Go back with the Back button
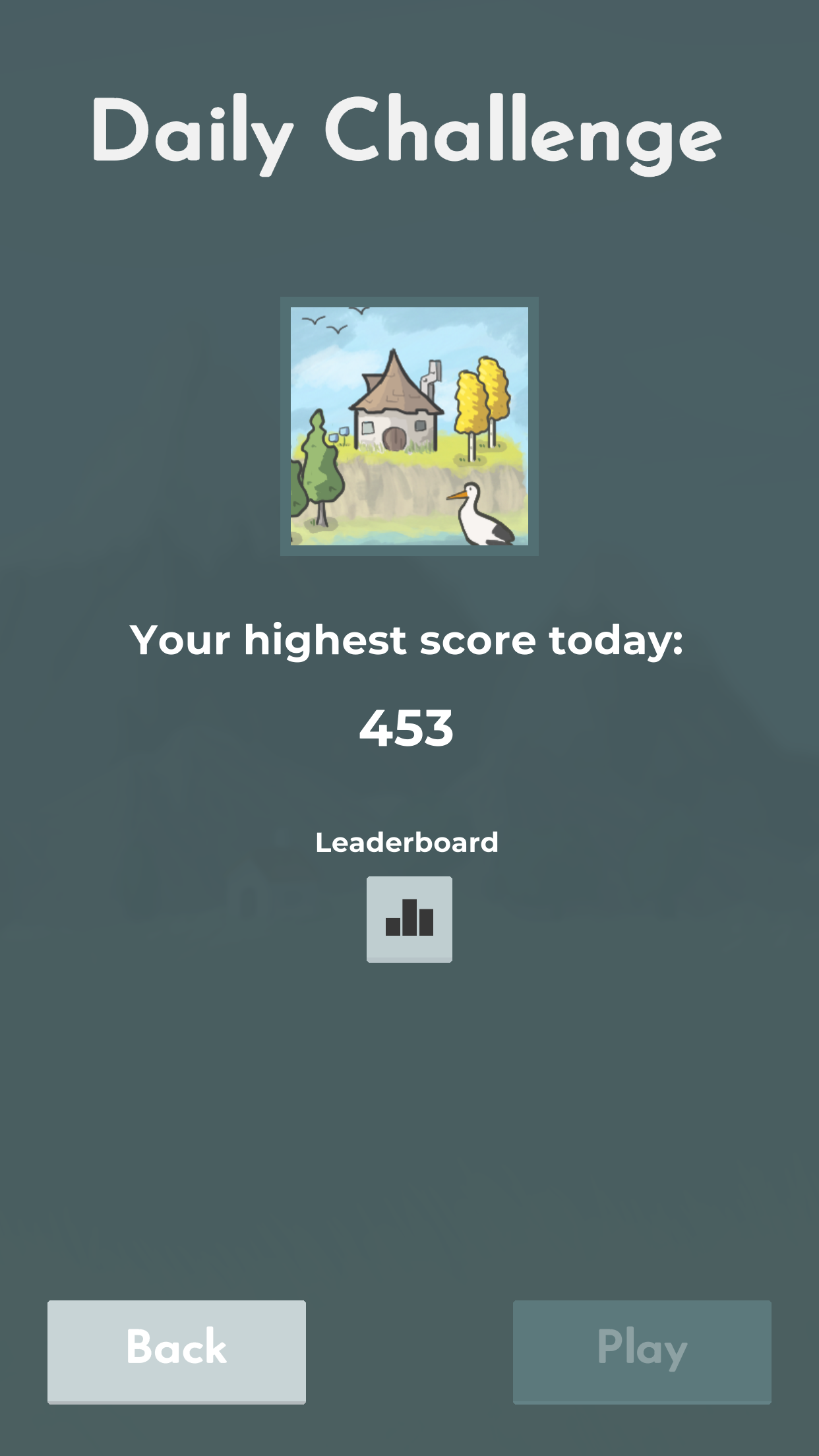 click(x=176, y=1351)
